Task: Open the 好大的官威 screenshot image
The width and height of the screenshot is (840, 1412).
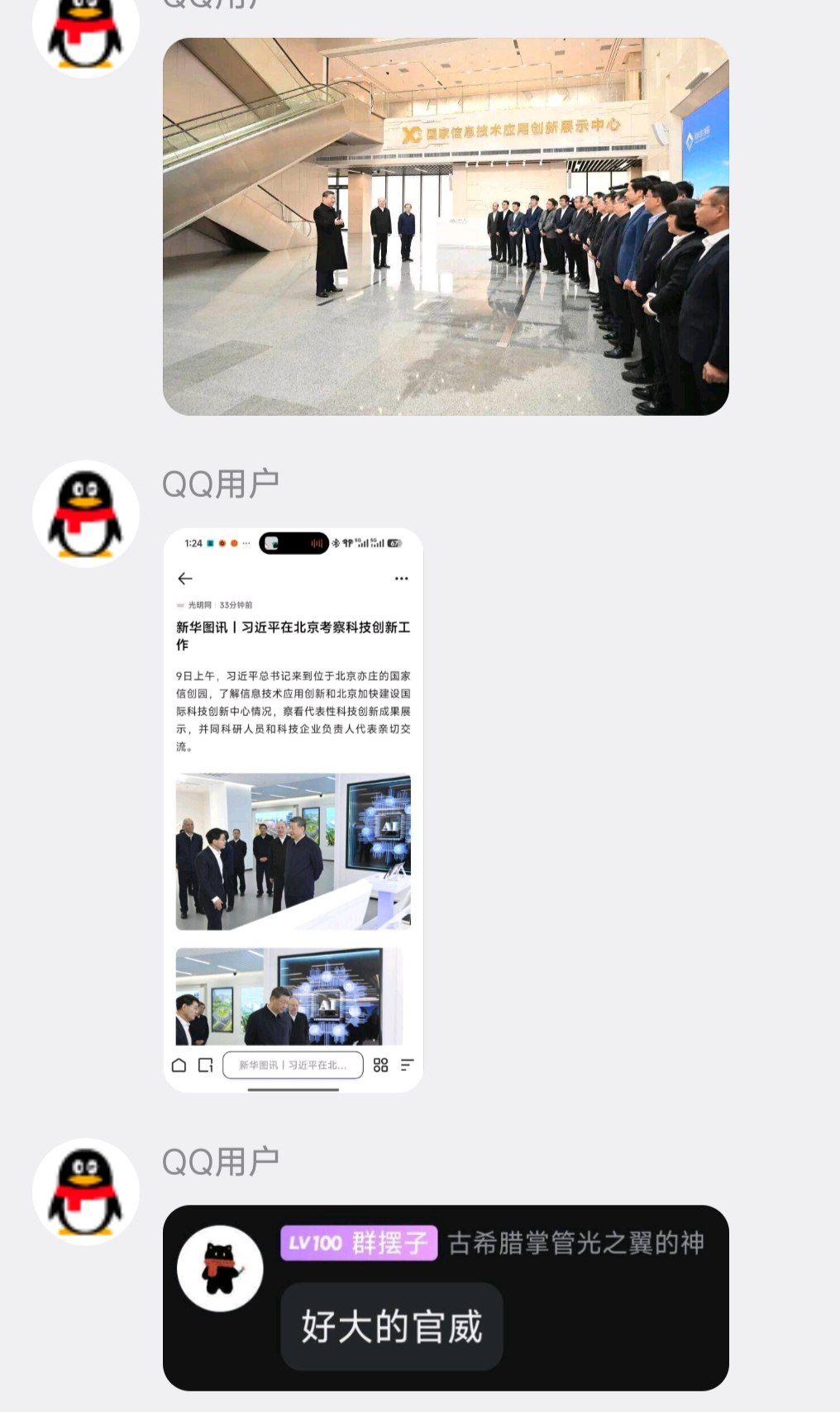Action: click(446, 1297)
